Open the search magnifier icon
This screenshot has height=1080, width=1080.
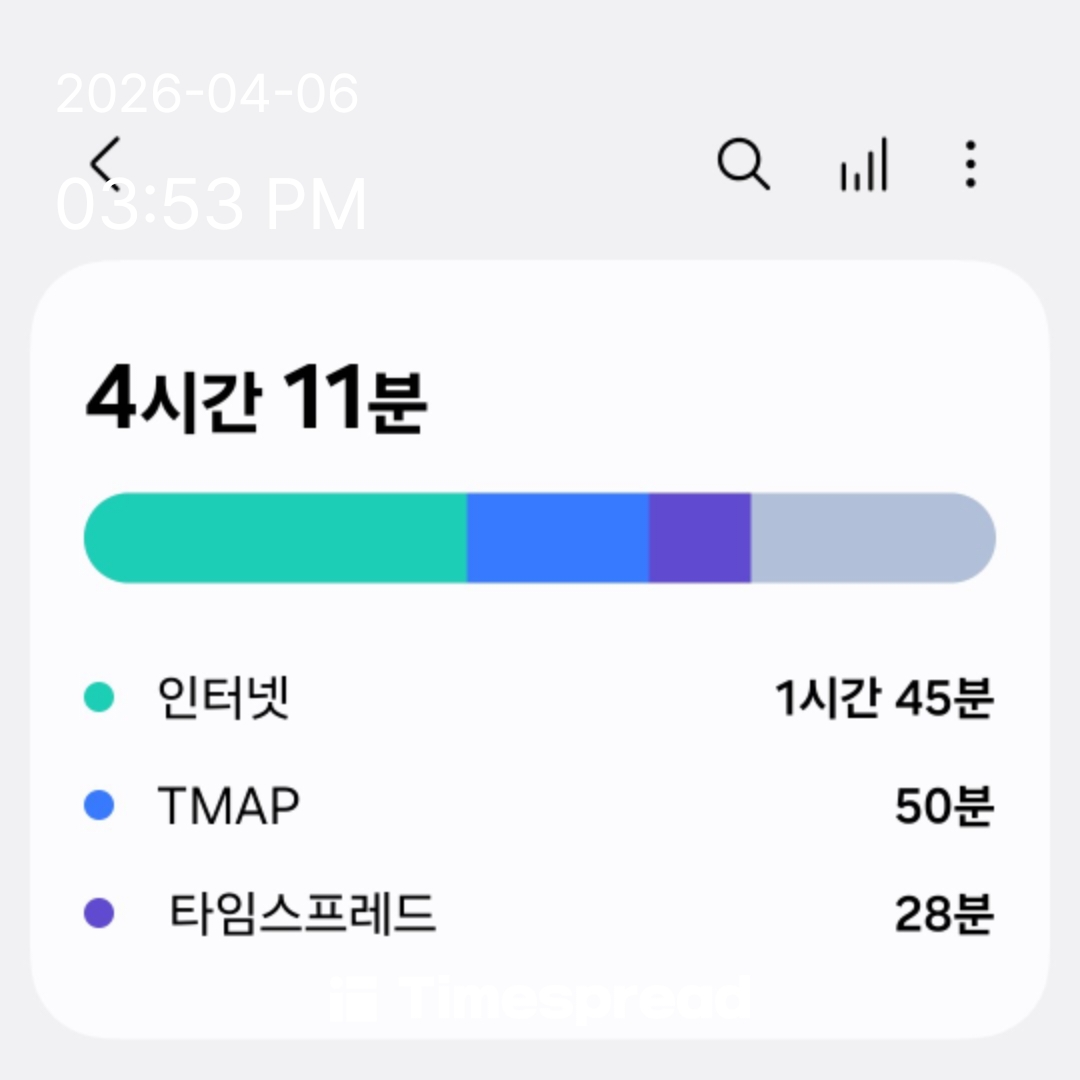743,164
